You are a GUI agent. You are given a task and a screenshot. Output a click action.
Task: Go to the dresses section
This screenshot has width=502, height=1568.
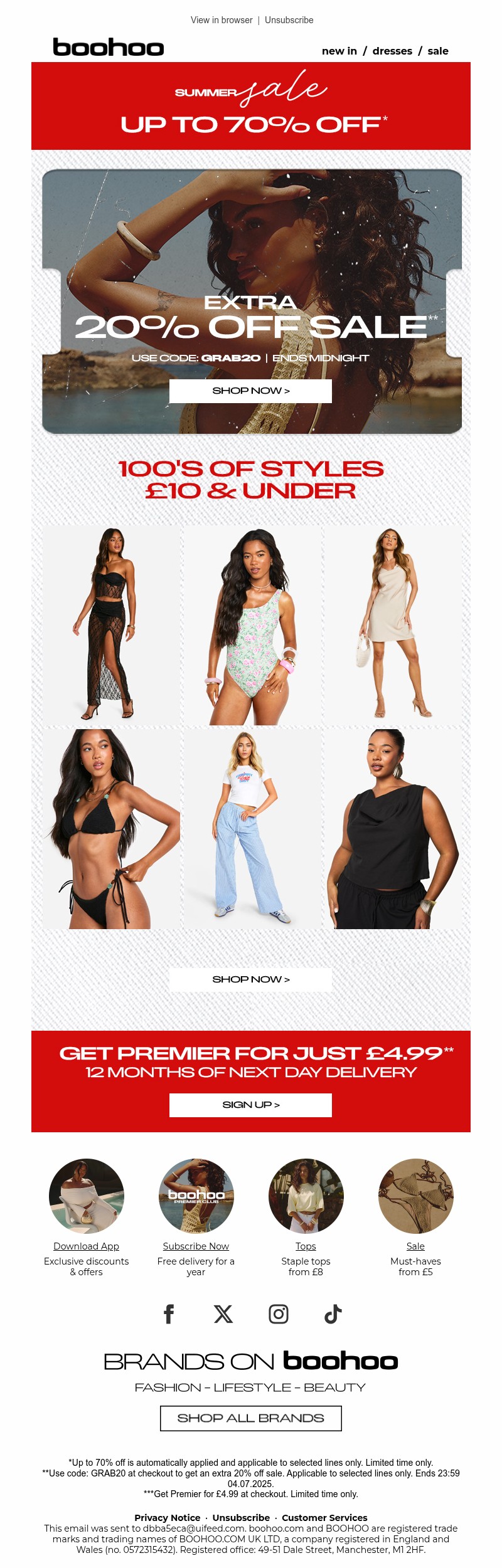pos(392,51)
